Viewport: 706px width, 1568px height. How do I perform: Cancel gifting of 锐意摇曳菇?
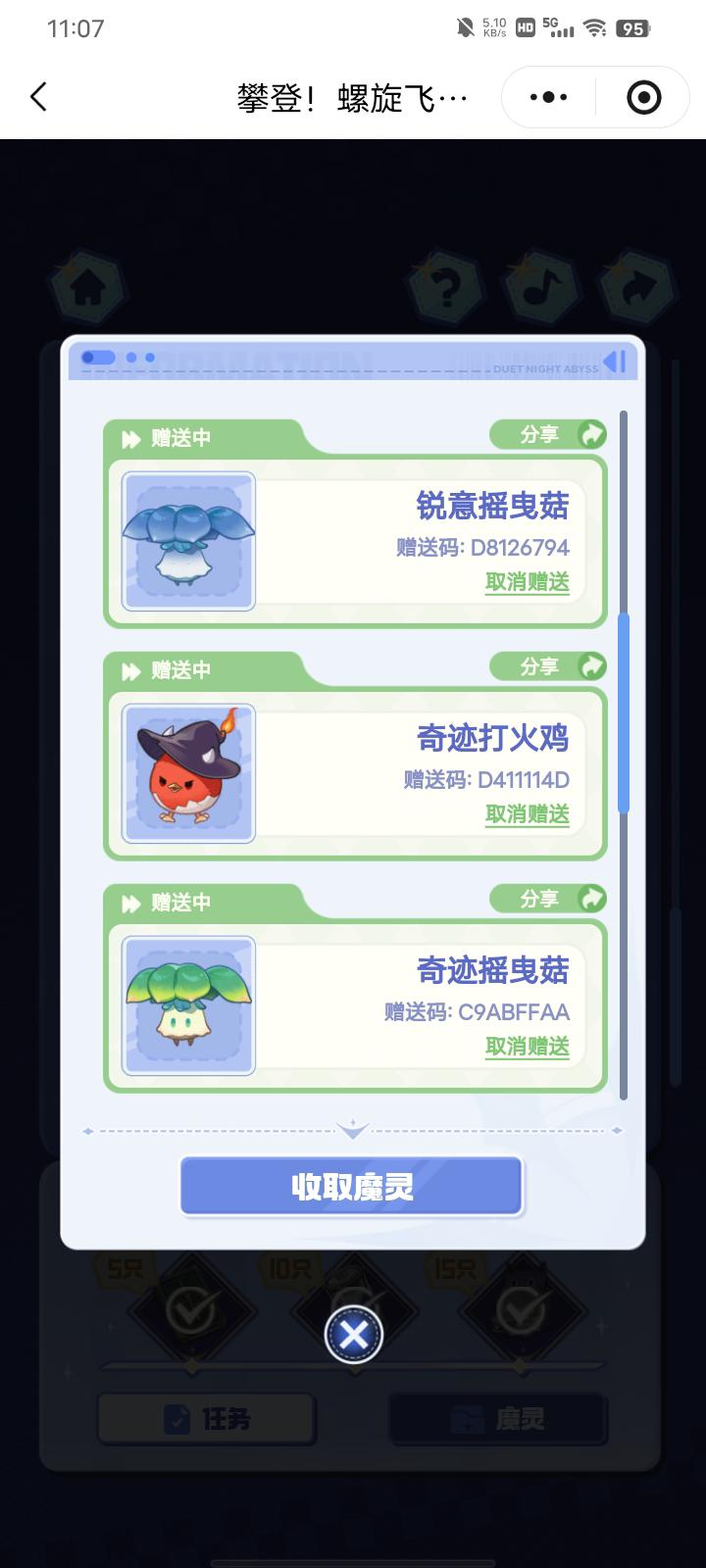528,582
